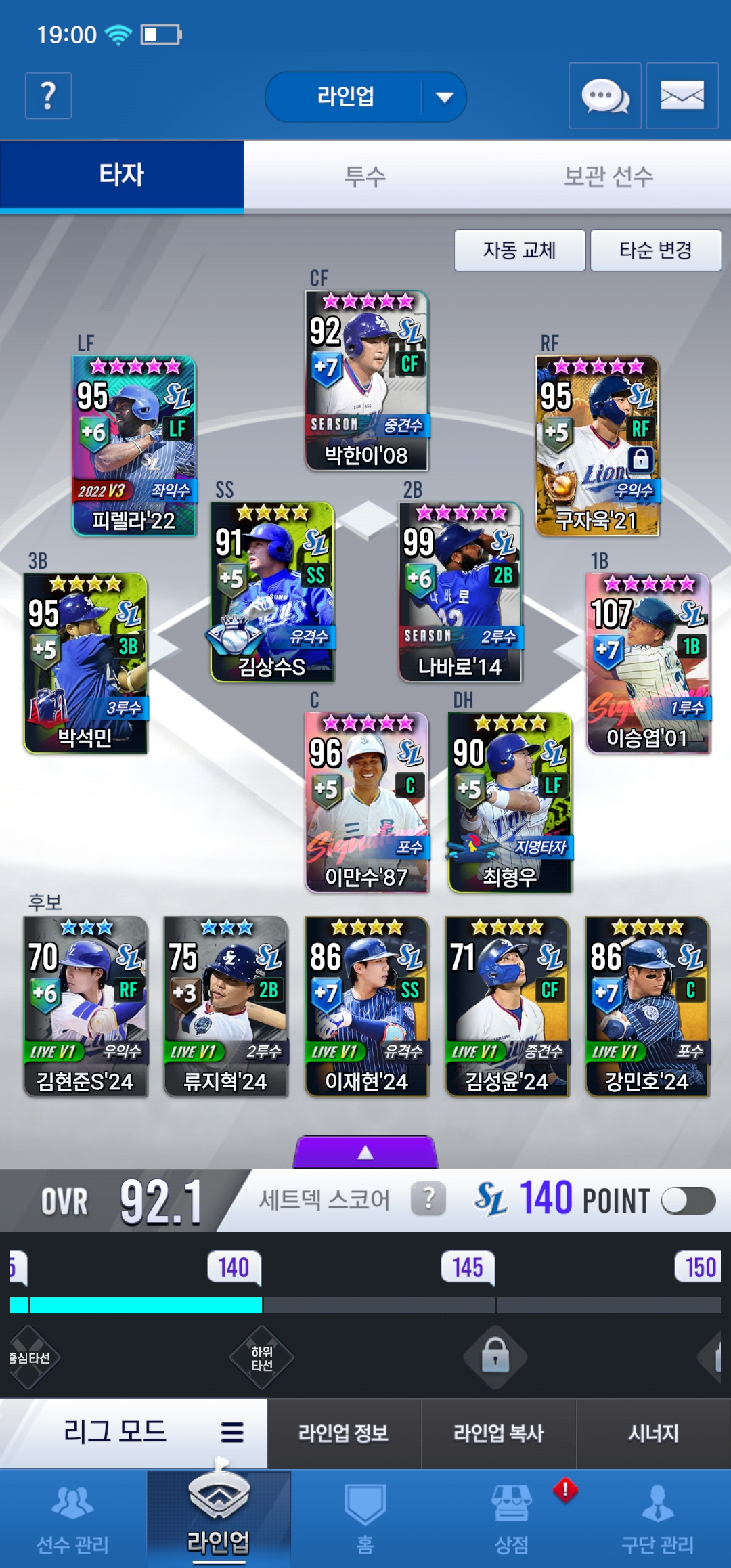Tap the 자동 교체 button
Viewport: 731px width, 1568px height.
coord(520,251)
